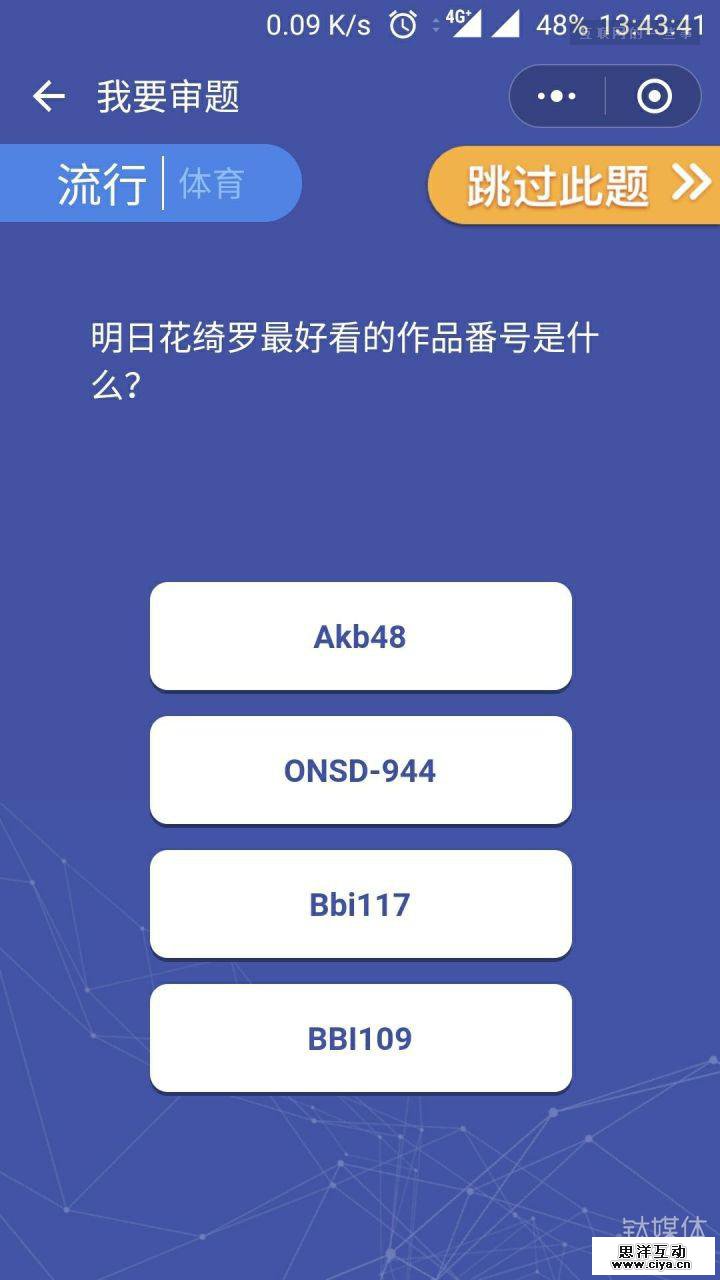Screen dimensions: 720x1280
Task: Select the answer BBI109
Action: click(360, 1038)
